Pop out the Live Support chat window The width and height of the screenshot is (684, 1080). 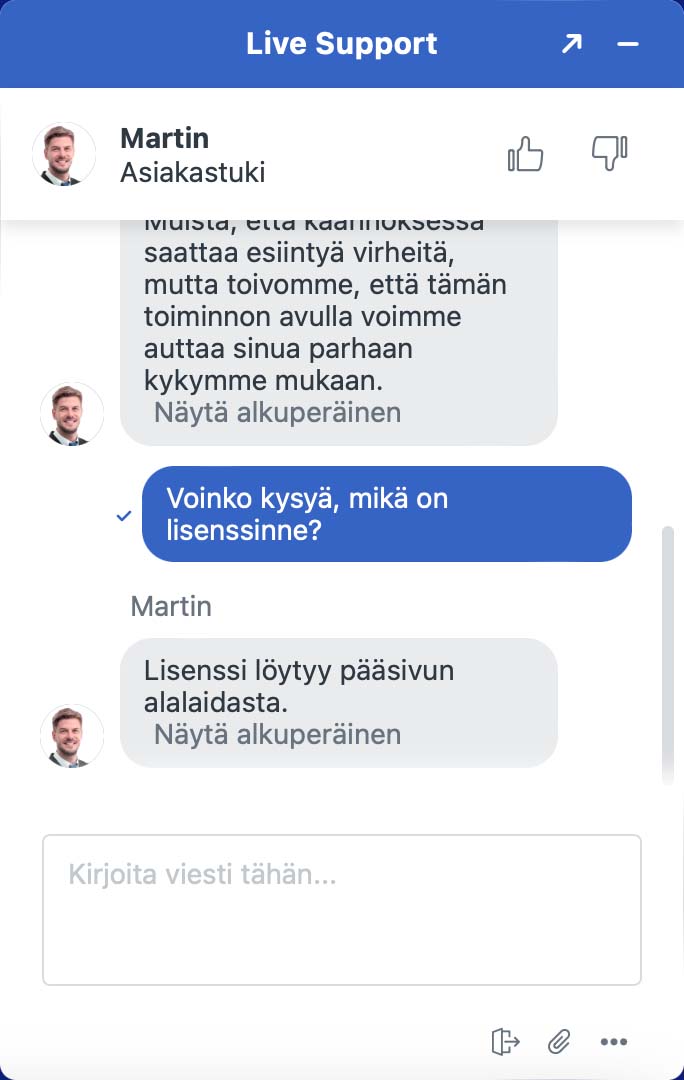[x=571, y=44]
